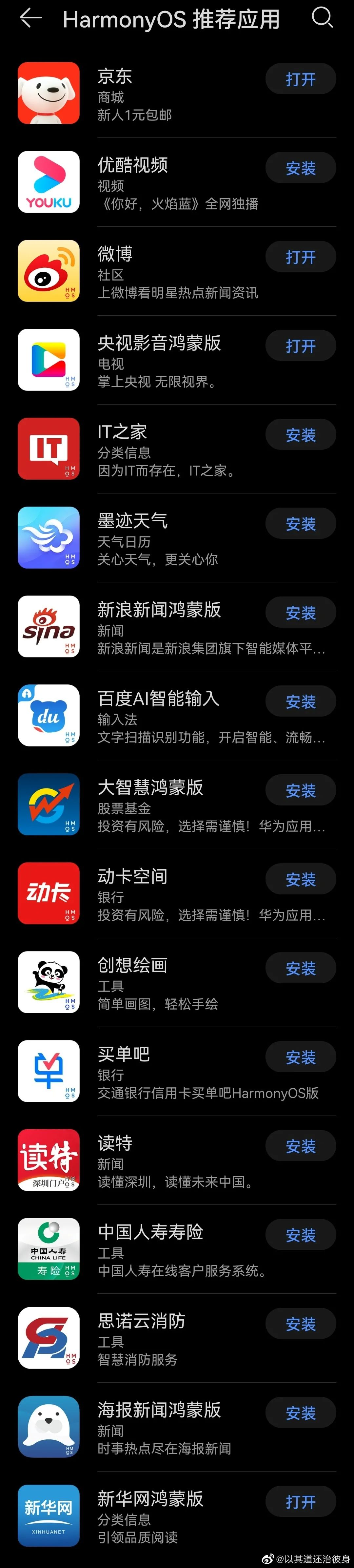Install 中国人寿寿险
This screenshot has width=354, height=1568.
click(x=301, y=1234)
